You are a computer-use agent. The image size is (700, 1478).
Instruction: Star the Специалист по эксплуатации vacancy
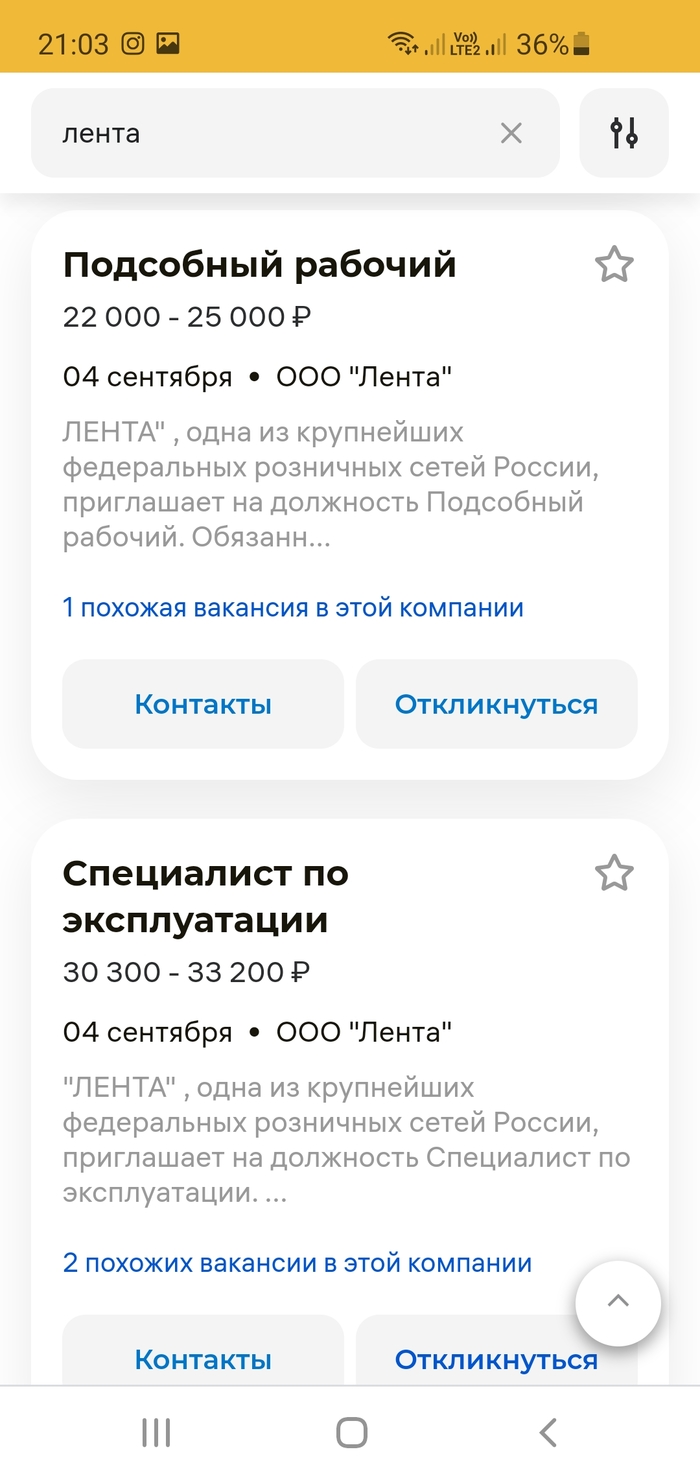pos(614,873)
